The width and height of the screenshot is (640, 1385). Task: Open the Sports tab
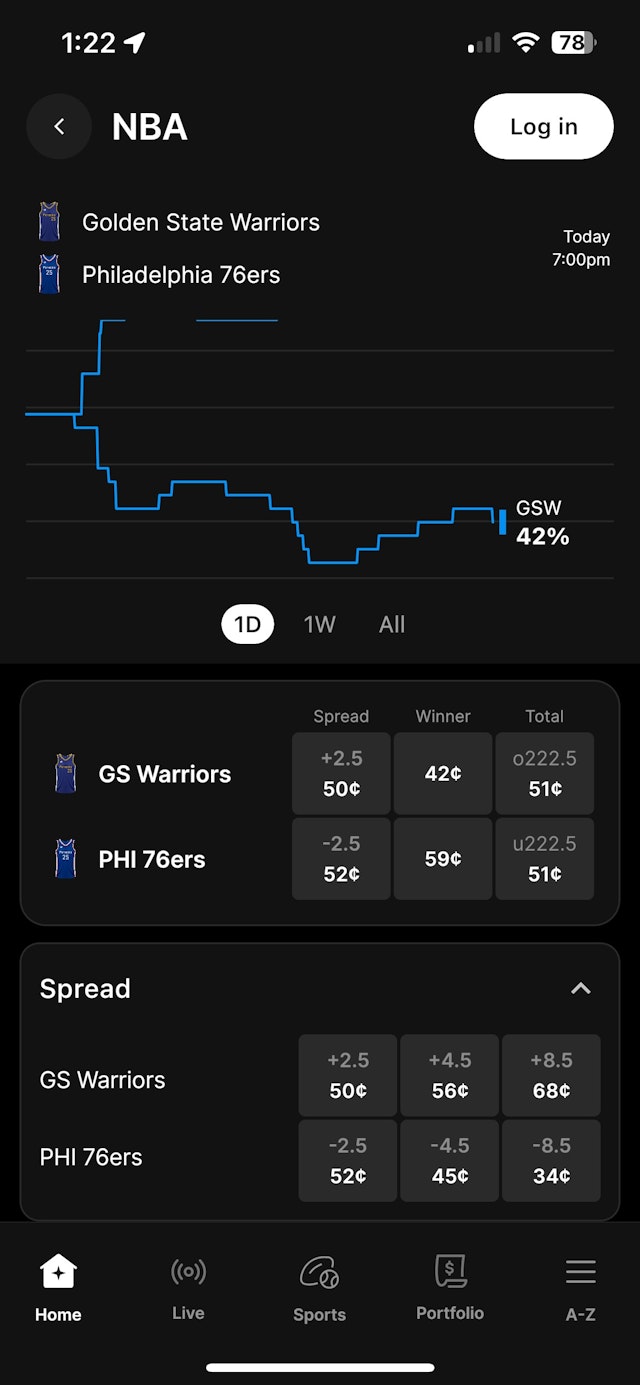(x=319, y=1288)
